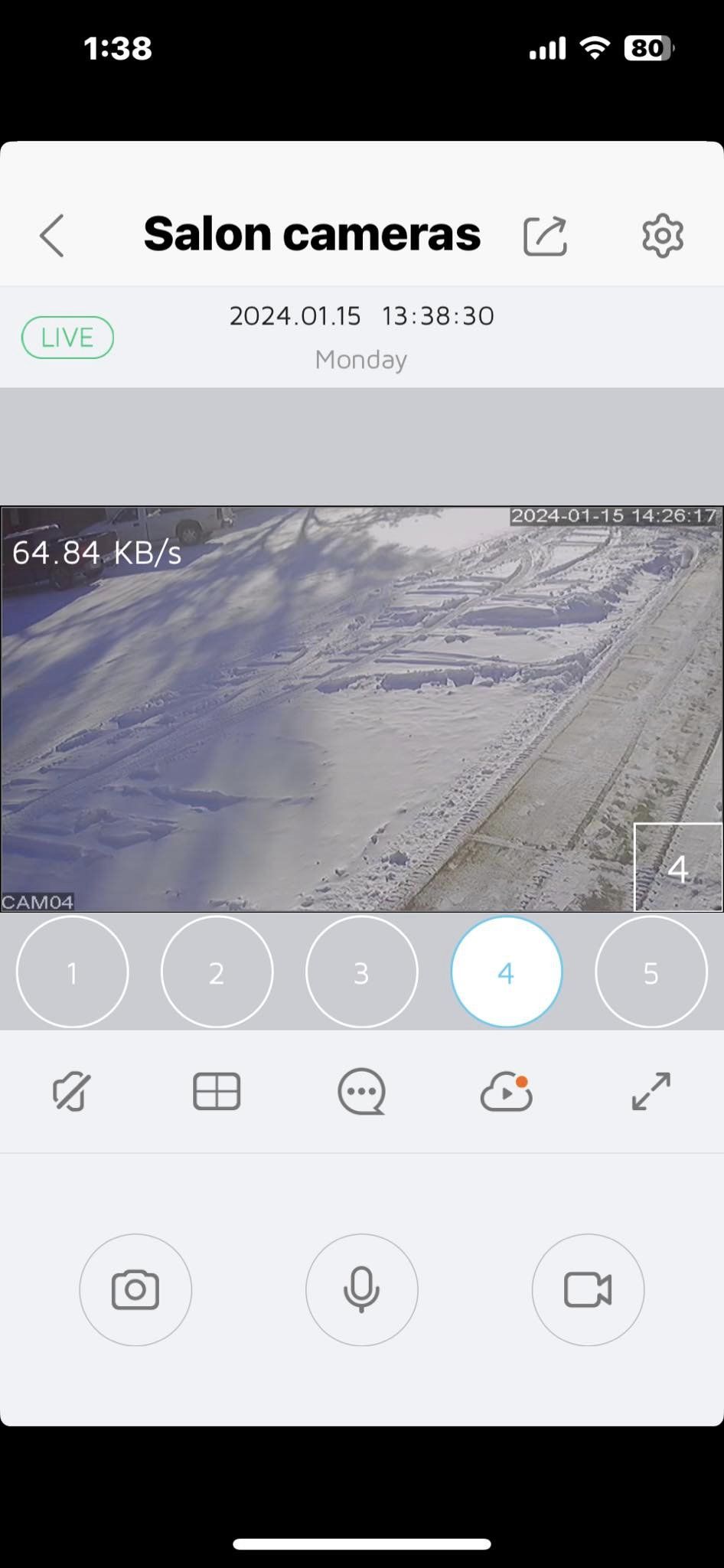Select camera channel 4
The width and height of the screenshot is (724, 1568).
pyautogui.click(x=506, y=972)
